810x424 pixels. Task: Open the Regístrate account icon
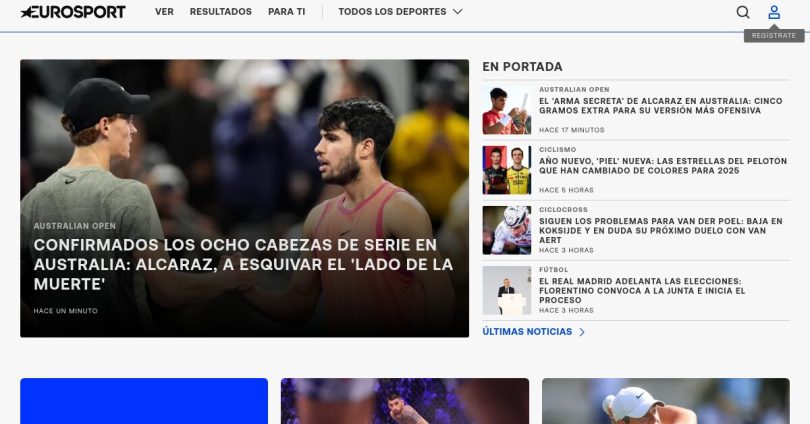pos(773,12)
